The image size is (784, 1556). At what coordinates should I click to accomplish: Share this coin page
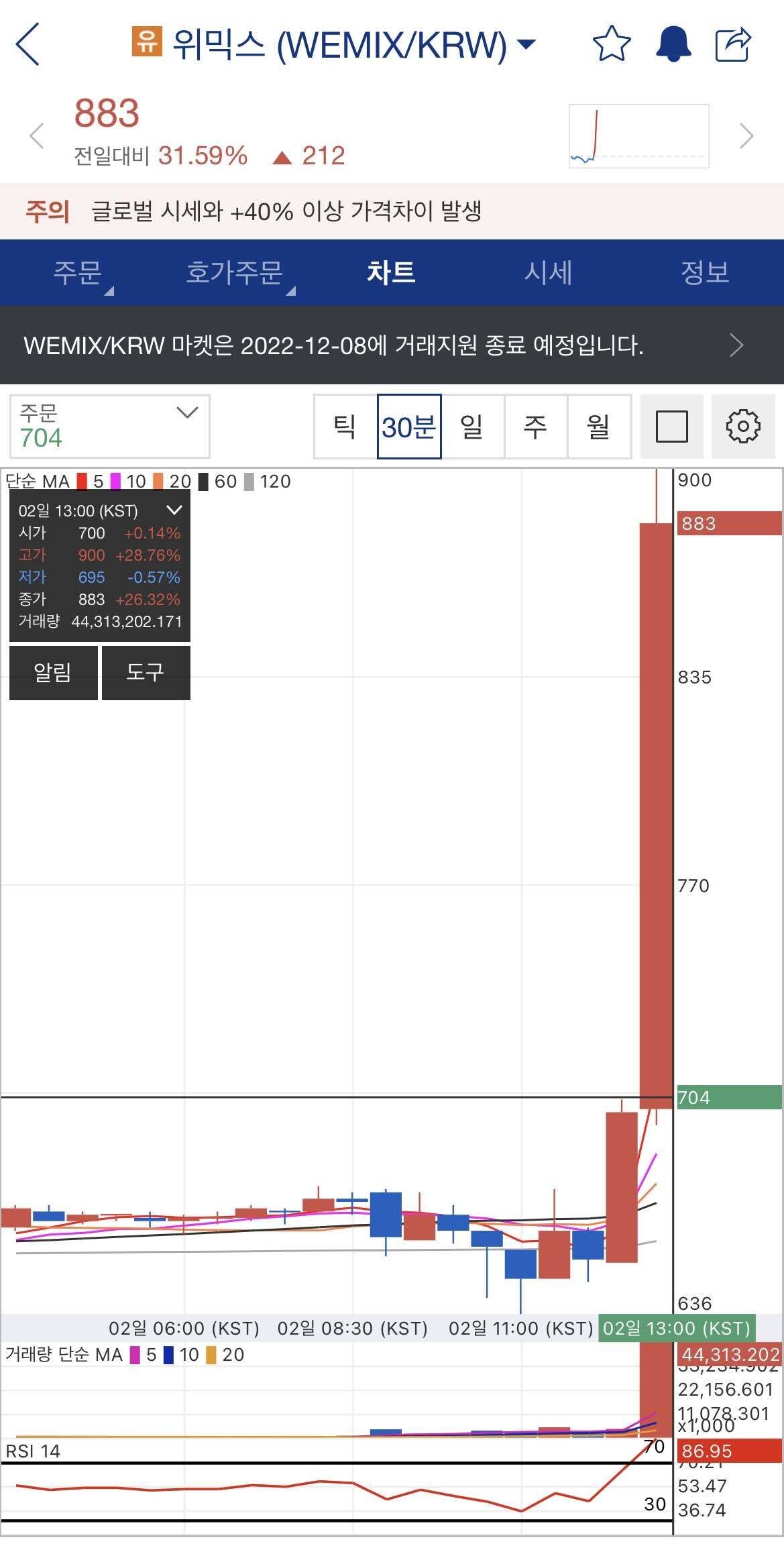coord(733,44)
